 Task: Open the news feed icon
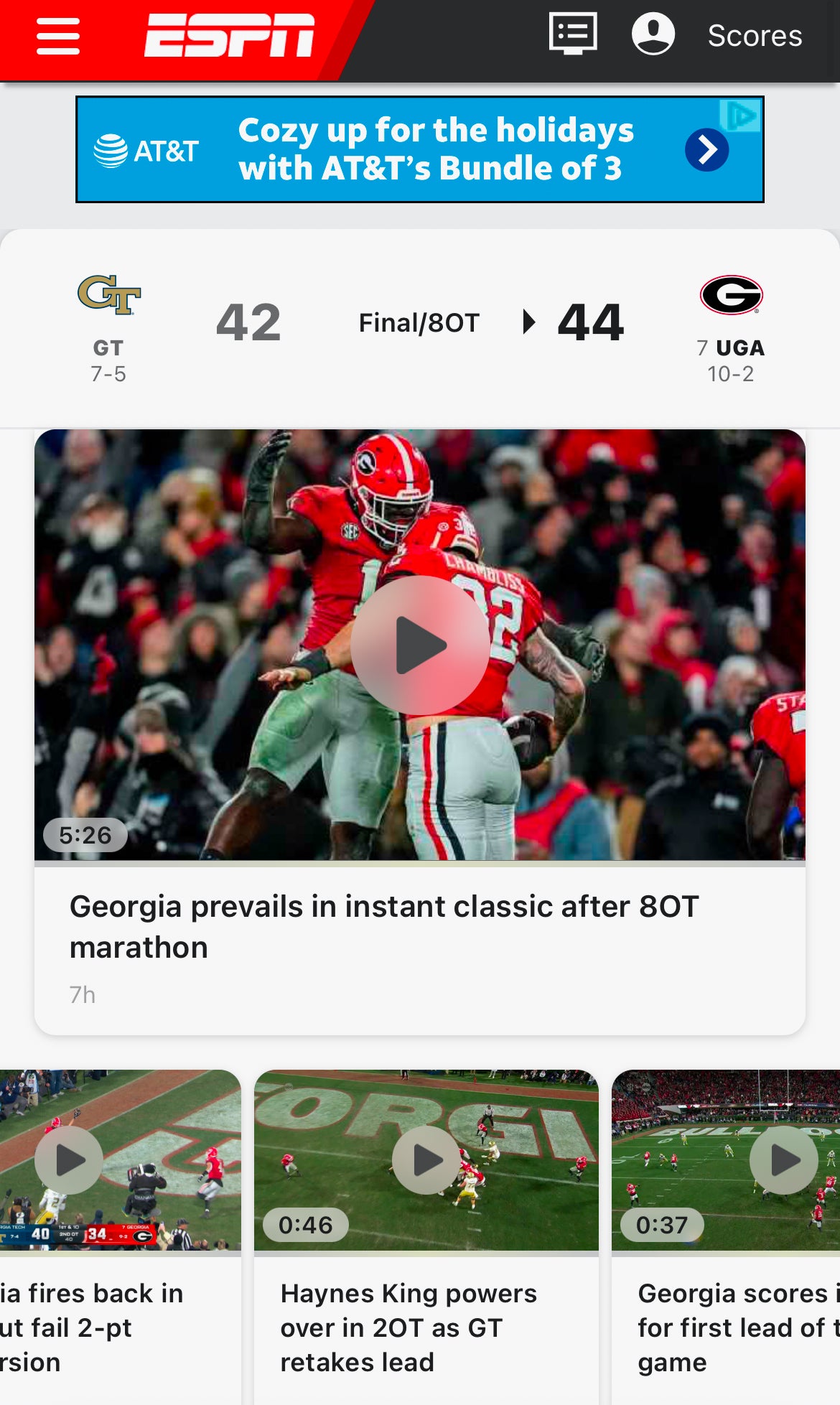[572, 34]
